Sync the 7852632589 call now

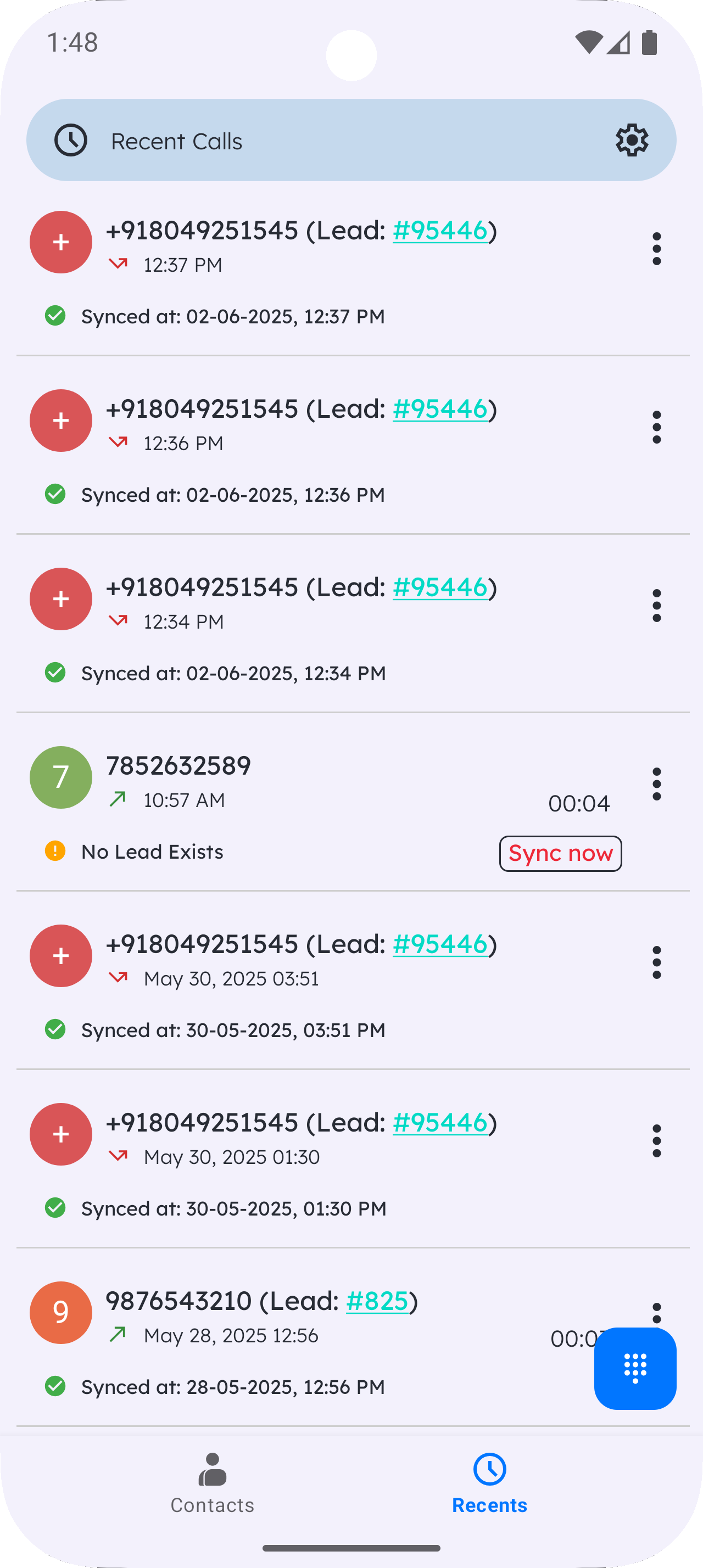(560, 853)
